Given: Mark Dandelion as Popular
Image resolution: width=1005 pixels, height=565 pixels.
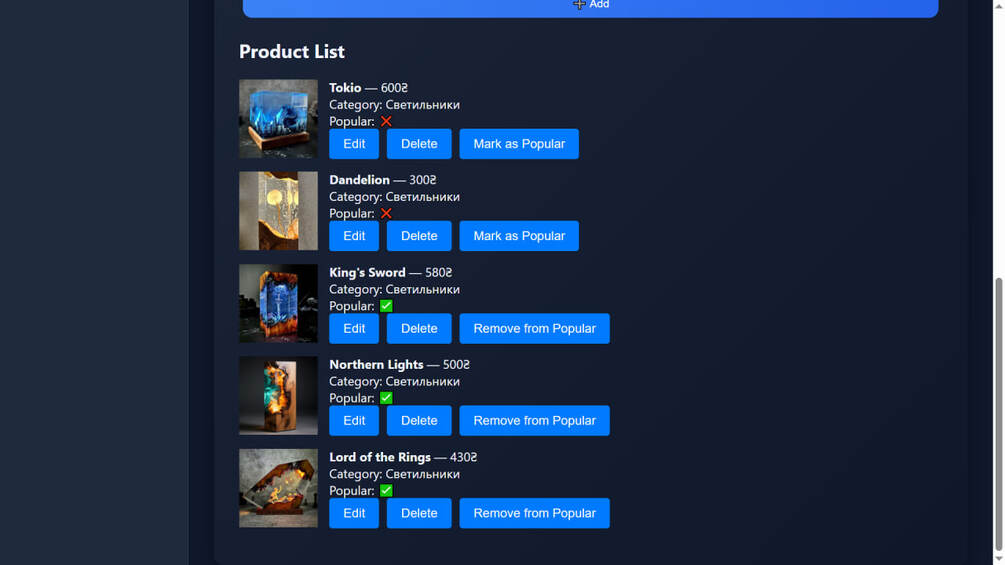Looking at the screenshot, I should [519, 236].
